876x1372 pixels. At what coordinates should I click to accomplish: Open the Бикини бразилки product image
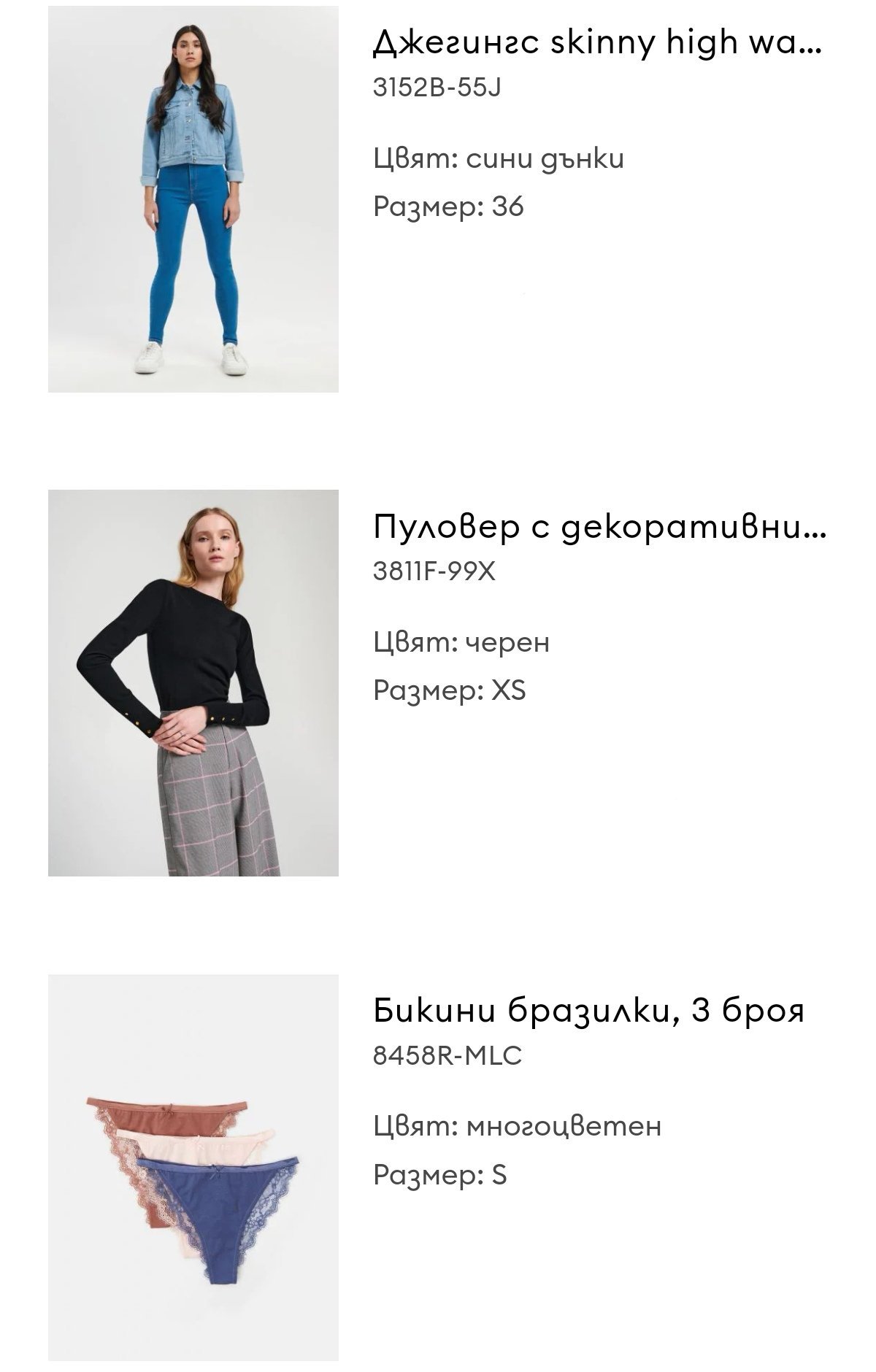[193, 1166]
